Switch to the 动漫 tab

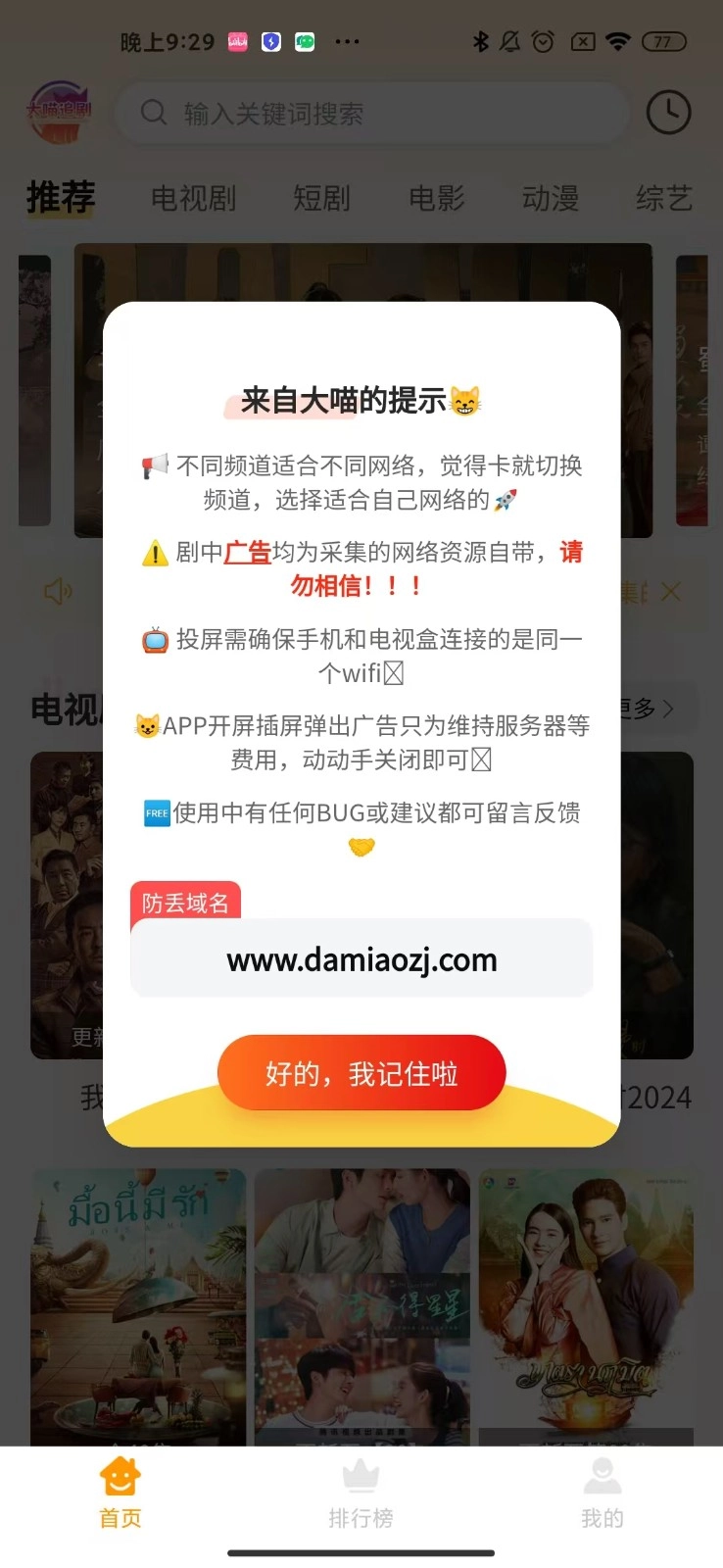coord(550,198)
